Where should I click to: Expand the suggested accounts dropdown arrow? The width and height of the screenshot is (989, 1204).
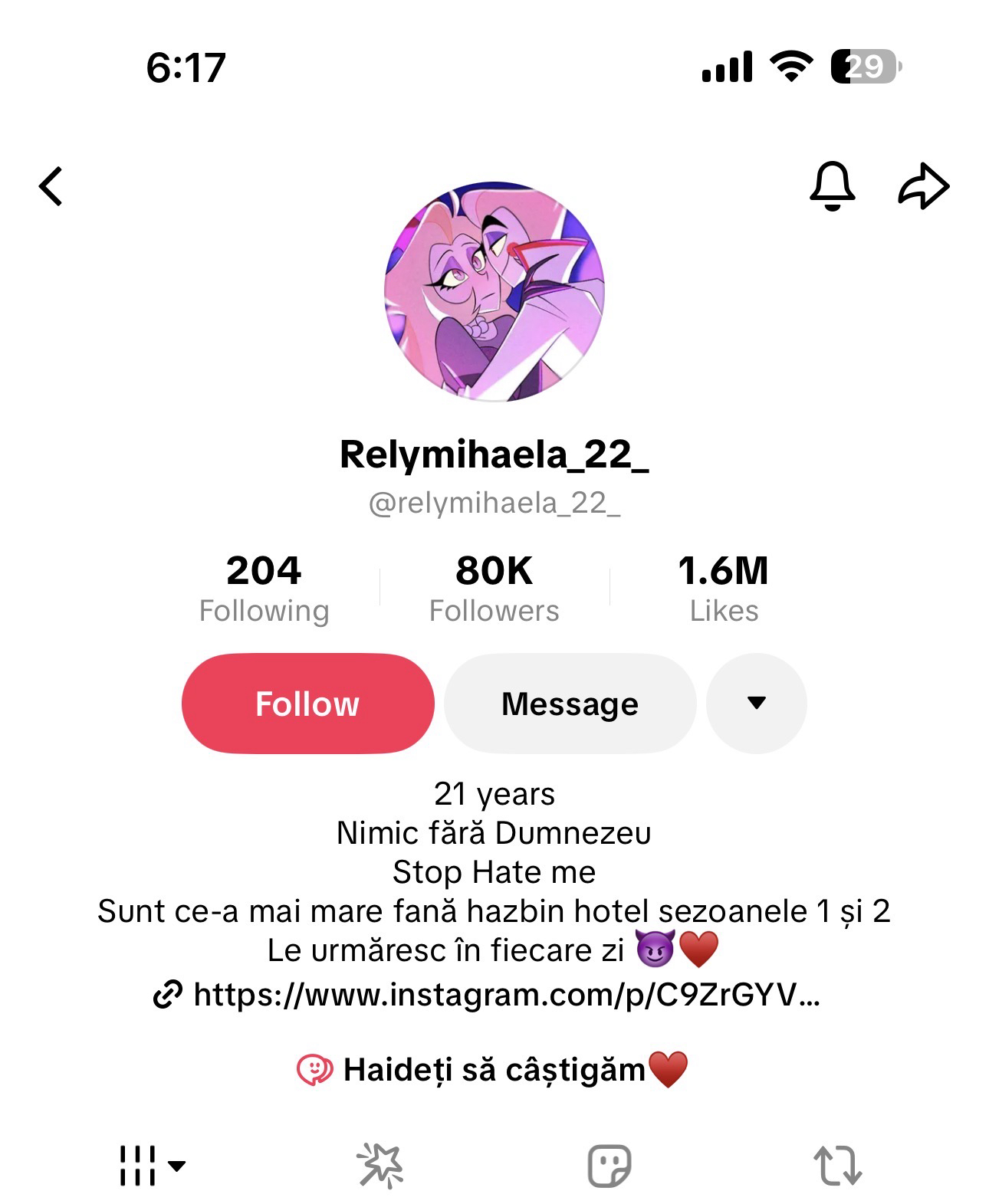click(x=756, y=704)
